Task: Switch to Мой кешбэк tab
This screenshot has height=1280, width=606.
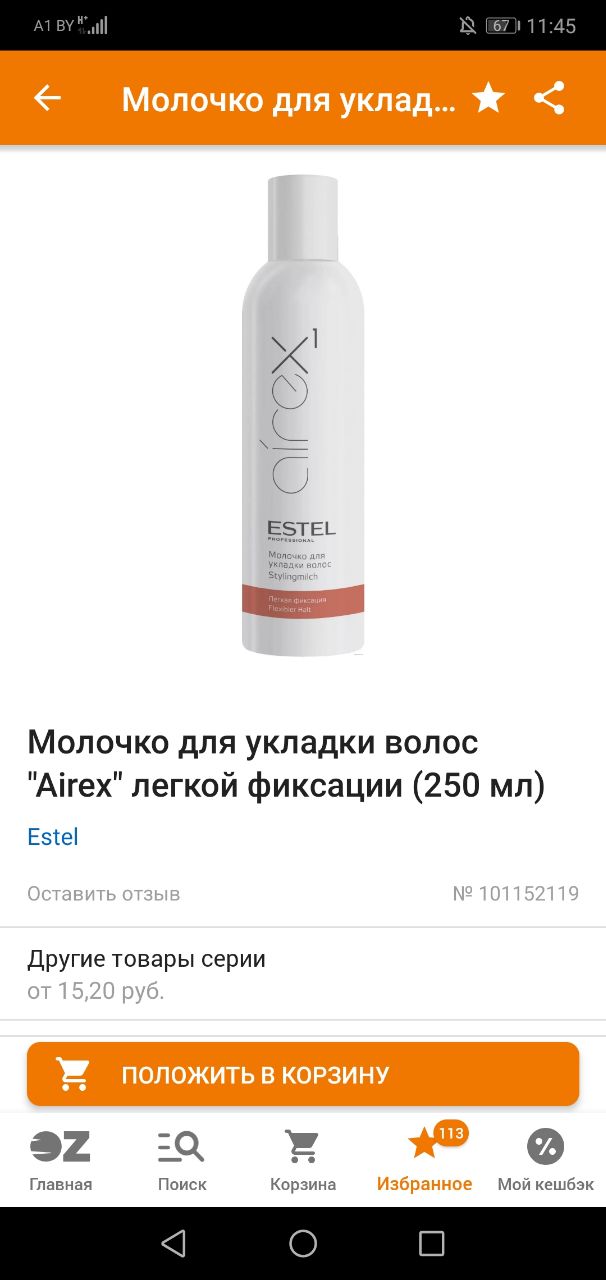Action: (x=546, y=1160)
